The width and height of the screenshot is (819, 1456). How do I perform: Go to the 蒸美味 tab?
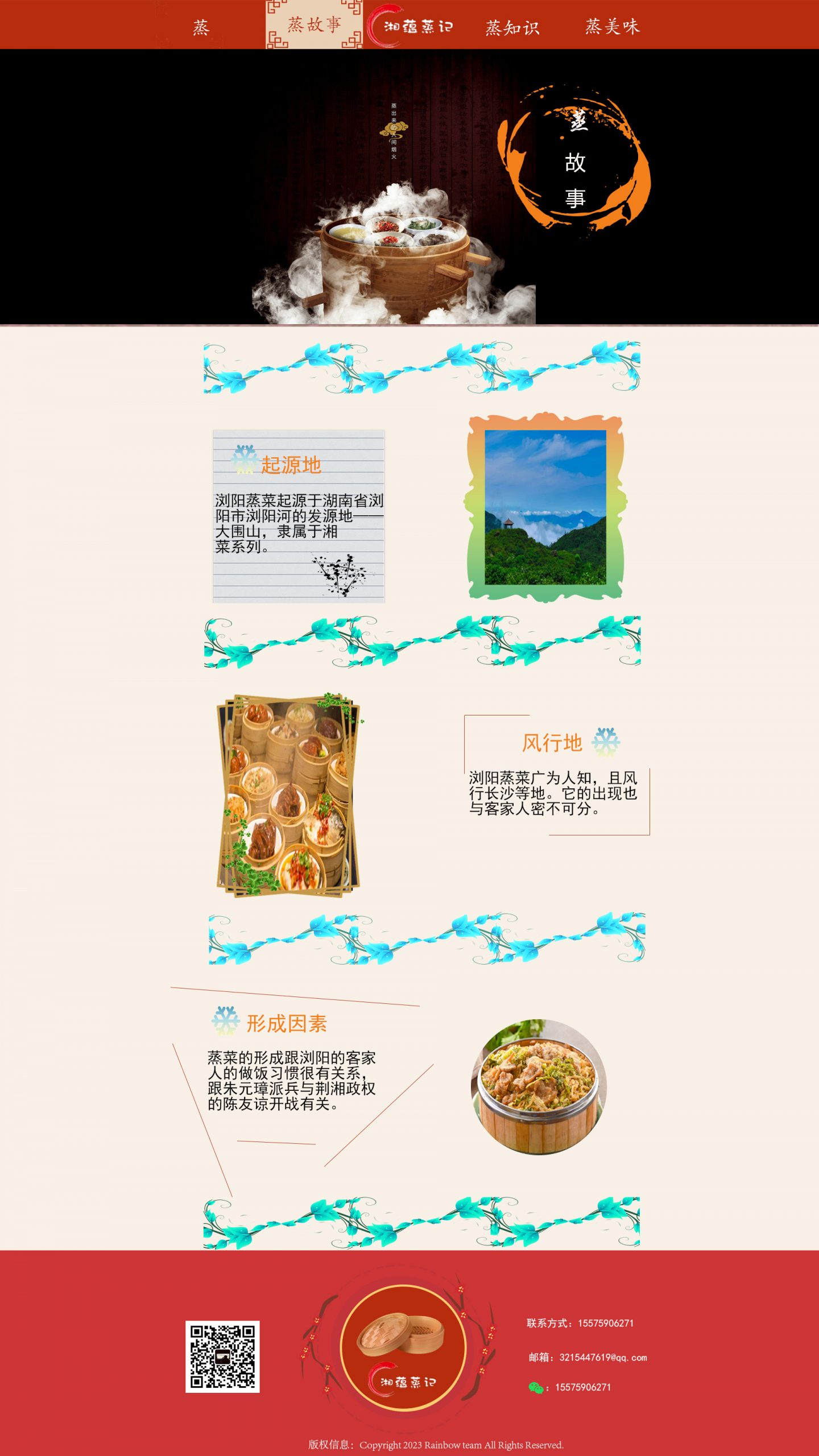pyautogui.click(x=612, y=26)
